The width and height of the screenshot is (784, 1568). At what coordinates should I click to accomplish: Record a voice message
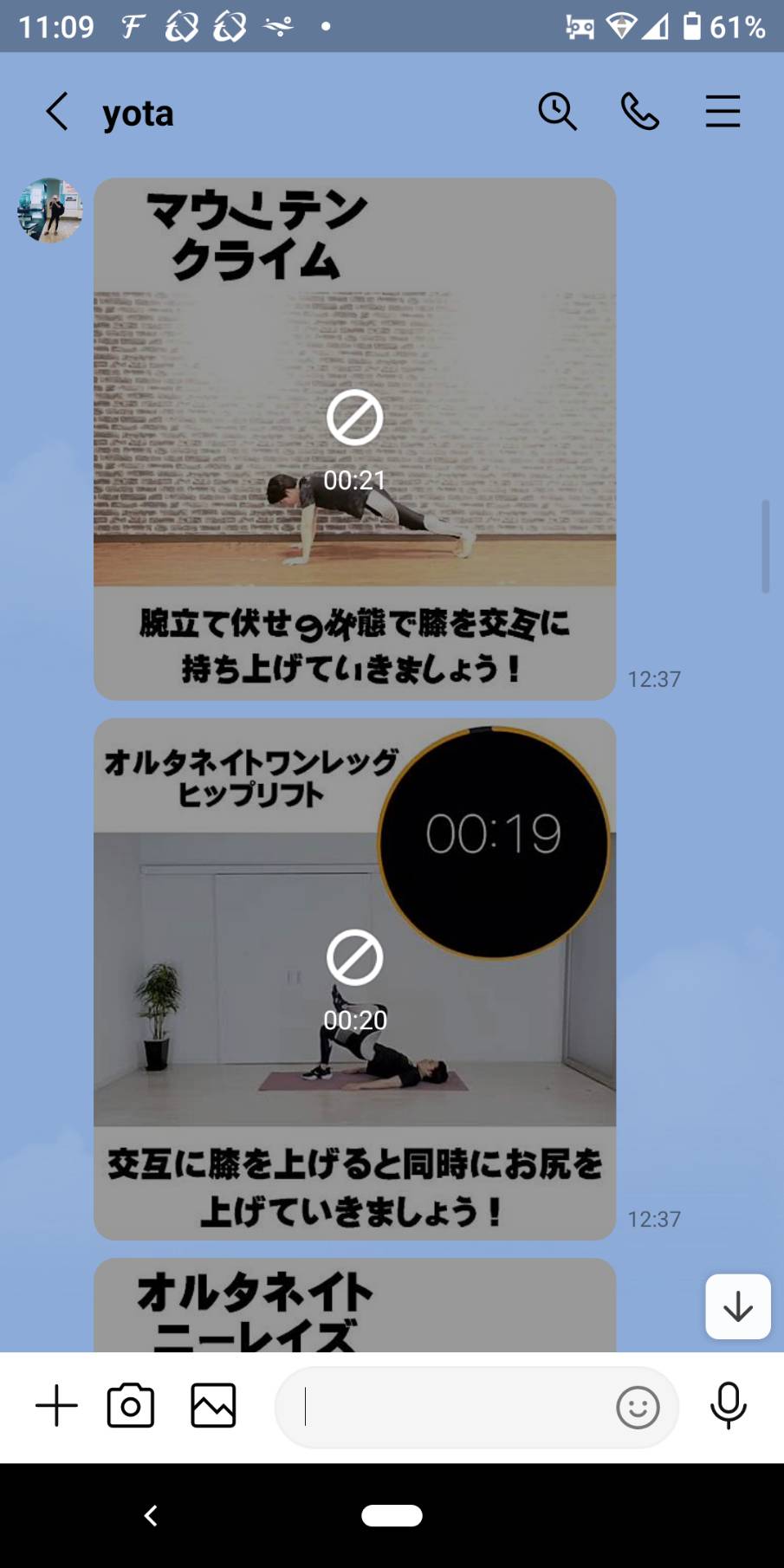tap(729, 1405)
